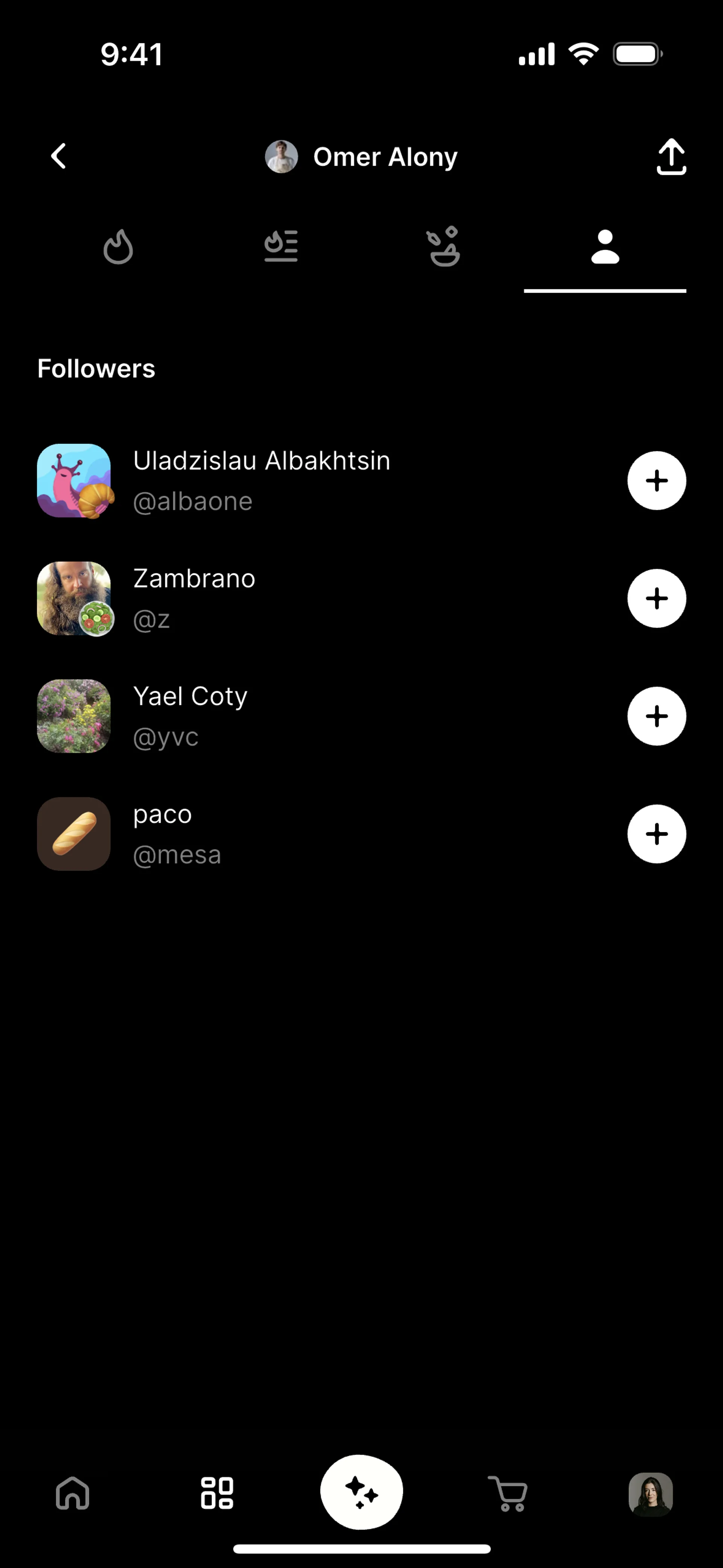Follow Yael Coty with the plus button
This screenshot has width=723, height=1568.
click(x=656, y=717)
